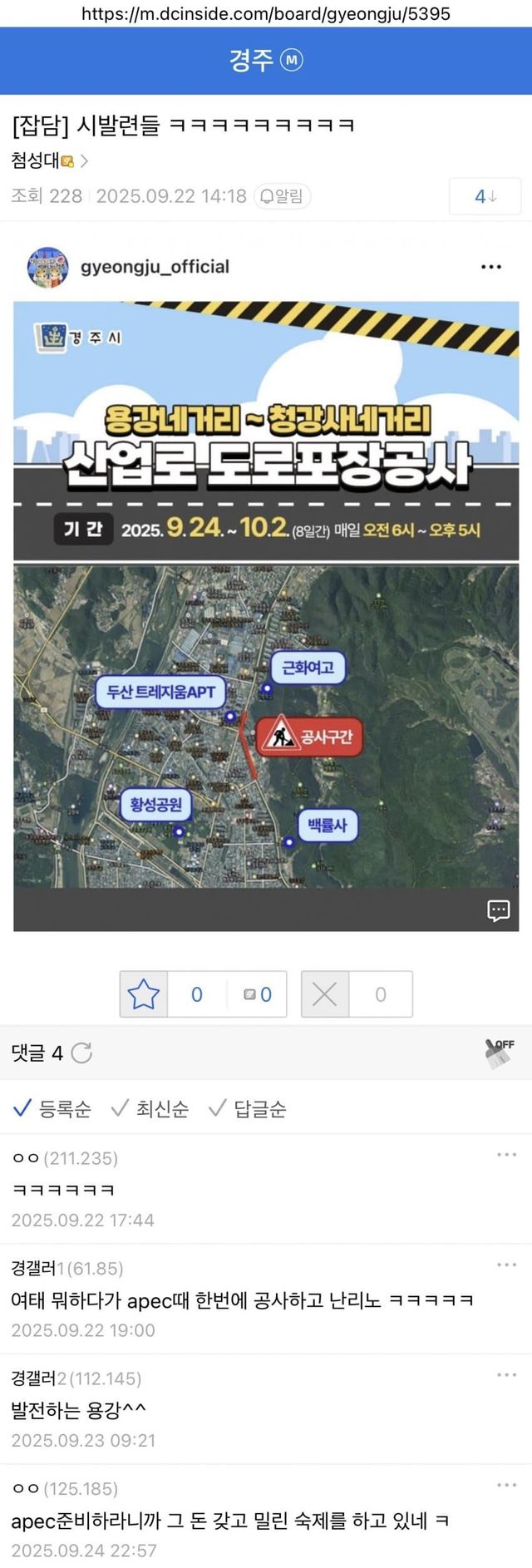Open the embedded image's comment bubble icon
The height and width of the screenshot is (1568, 532).
point(498,910)
